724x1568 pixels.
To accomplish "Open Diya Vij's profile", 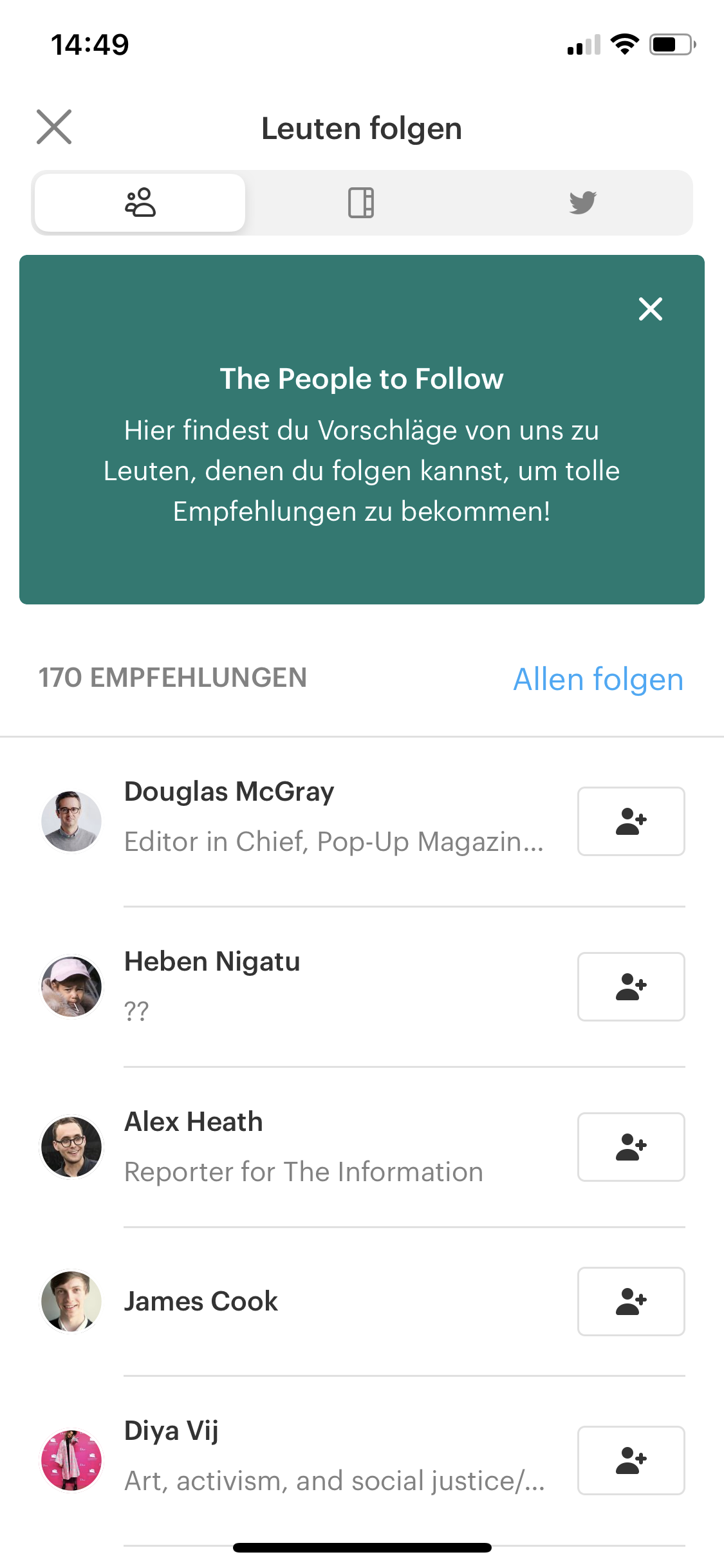I will click(x=171, y=1431).
